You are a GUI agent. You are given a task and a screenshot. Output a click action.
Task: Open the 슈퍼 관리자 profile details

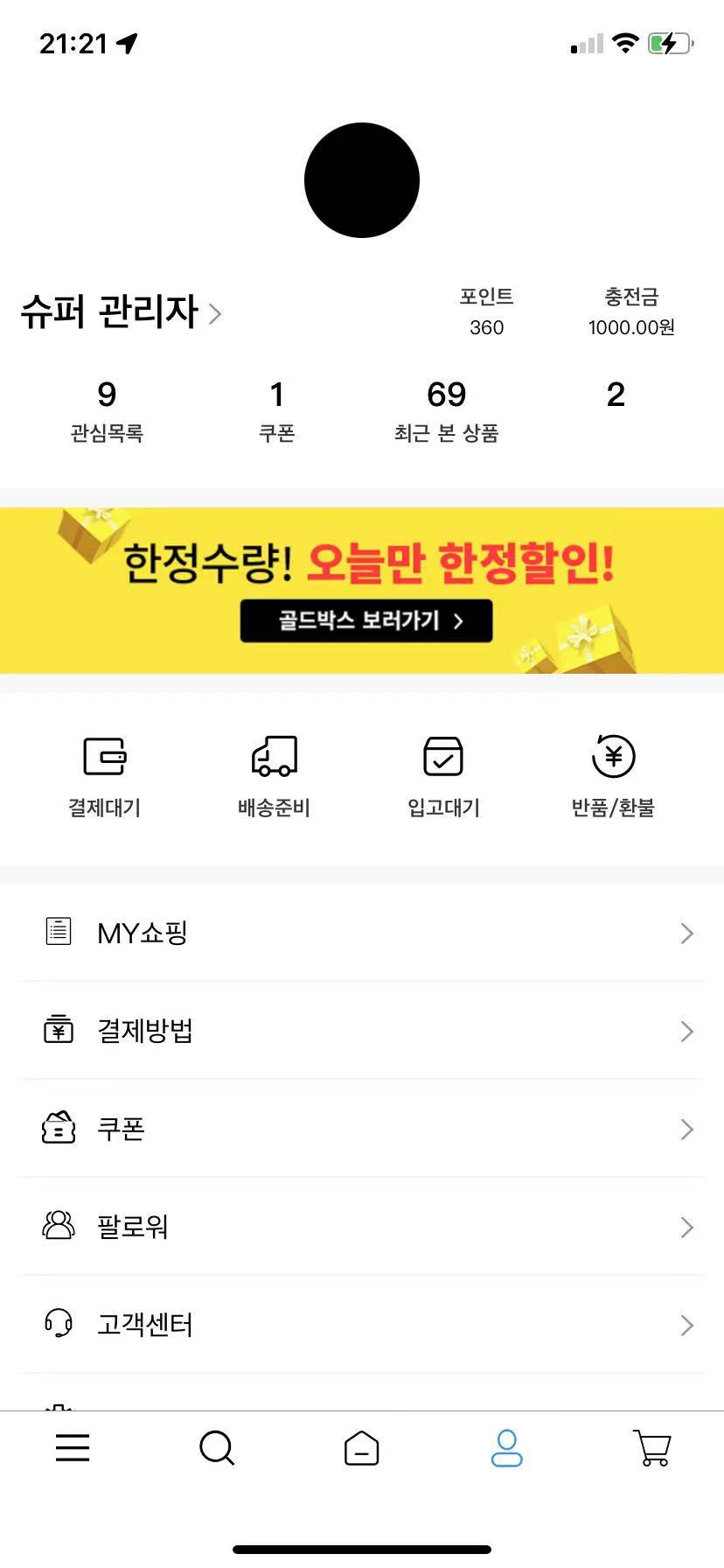click(x=121, y=312)
